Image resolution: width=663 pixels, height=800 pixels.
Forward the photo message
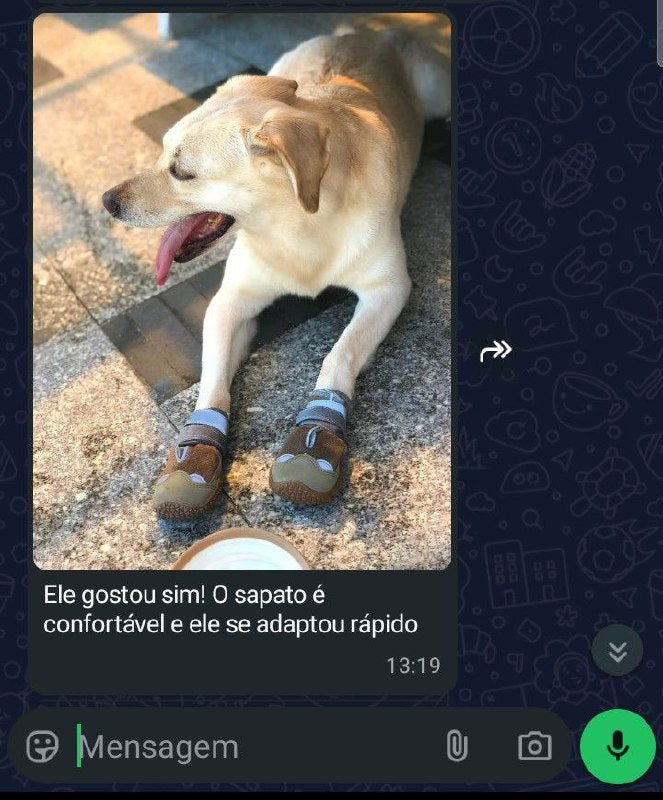pyautogui.click(x=496, y=350)
